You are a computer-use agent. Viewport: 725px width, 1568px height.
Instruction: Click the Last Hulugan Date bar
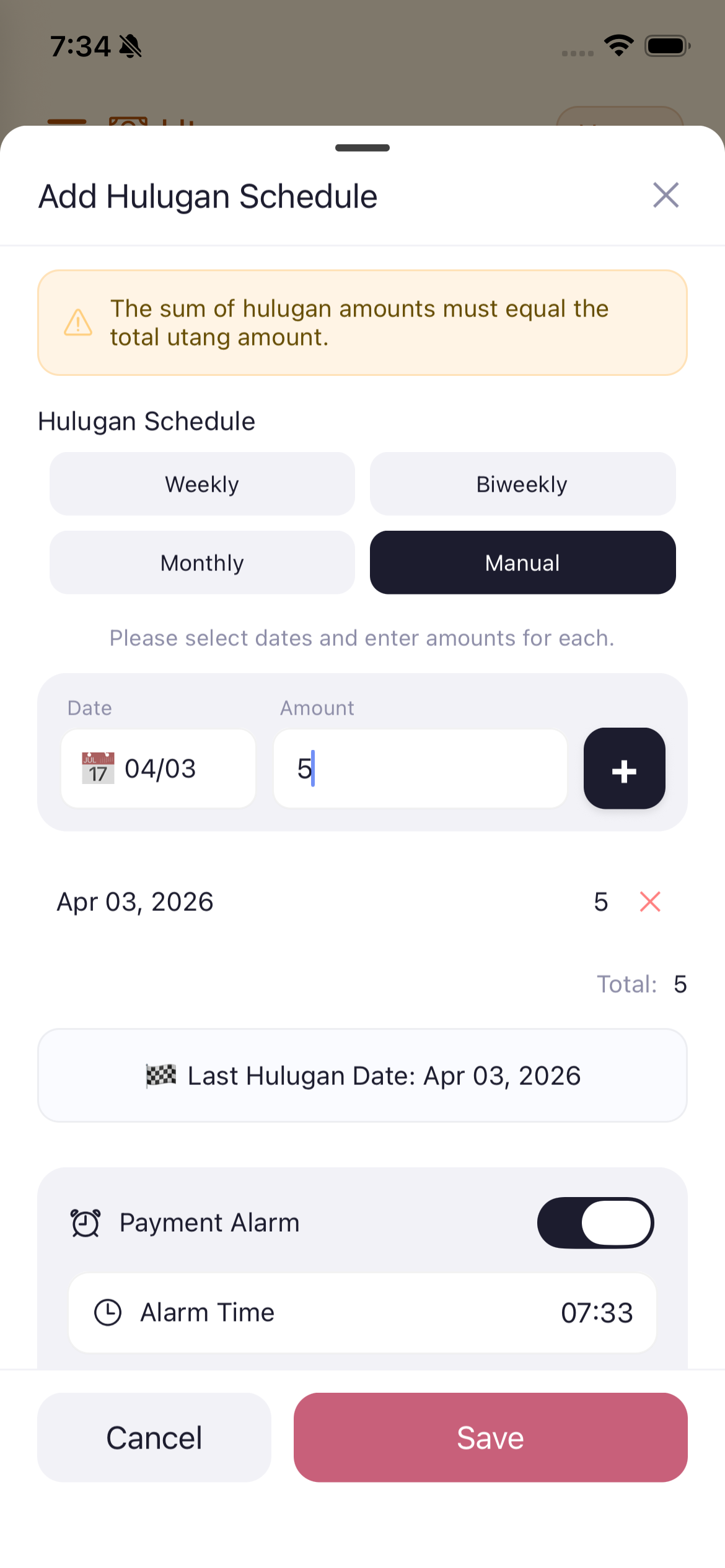[362, 1075]
